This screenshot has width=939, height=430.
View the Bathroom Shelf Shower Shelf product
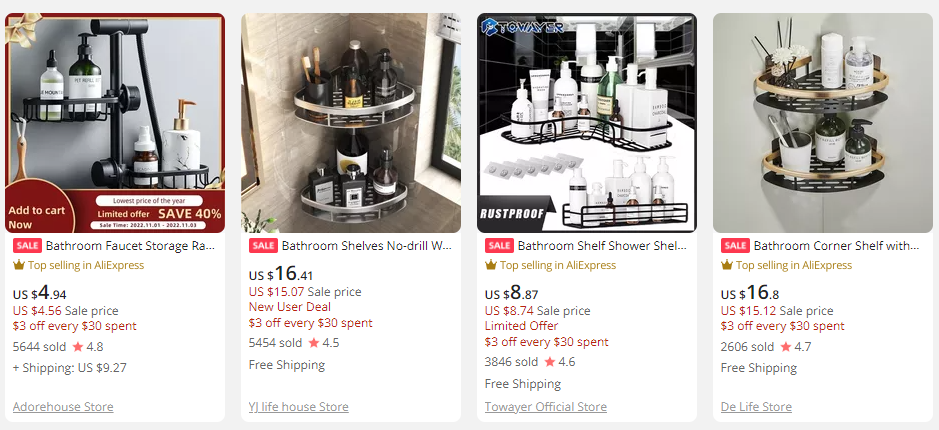[x=602, y=245]
